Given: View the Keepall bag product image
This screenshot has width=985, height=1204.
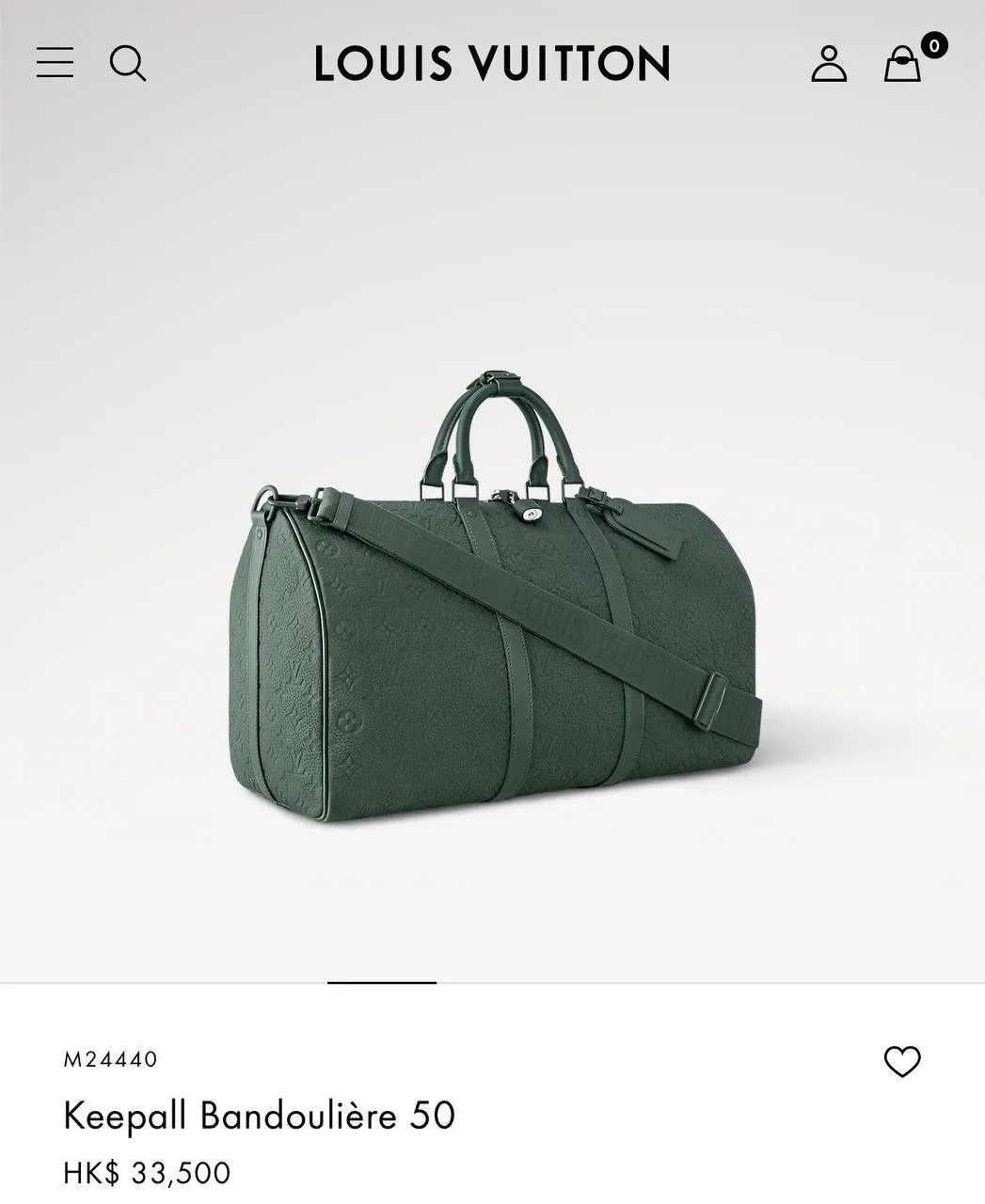Looking at the screenshot, I should (494, 602).
